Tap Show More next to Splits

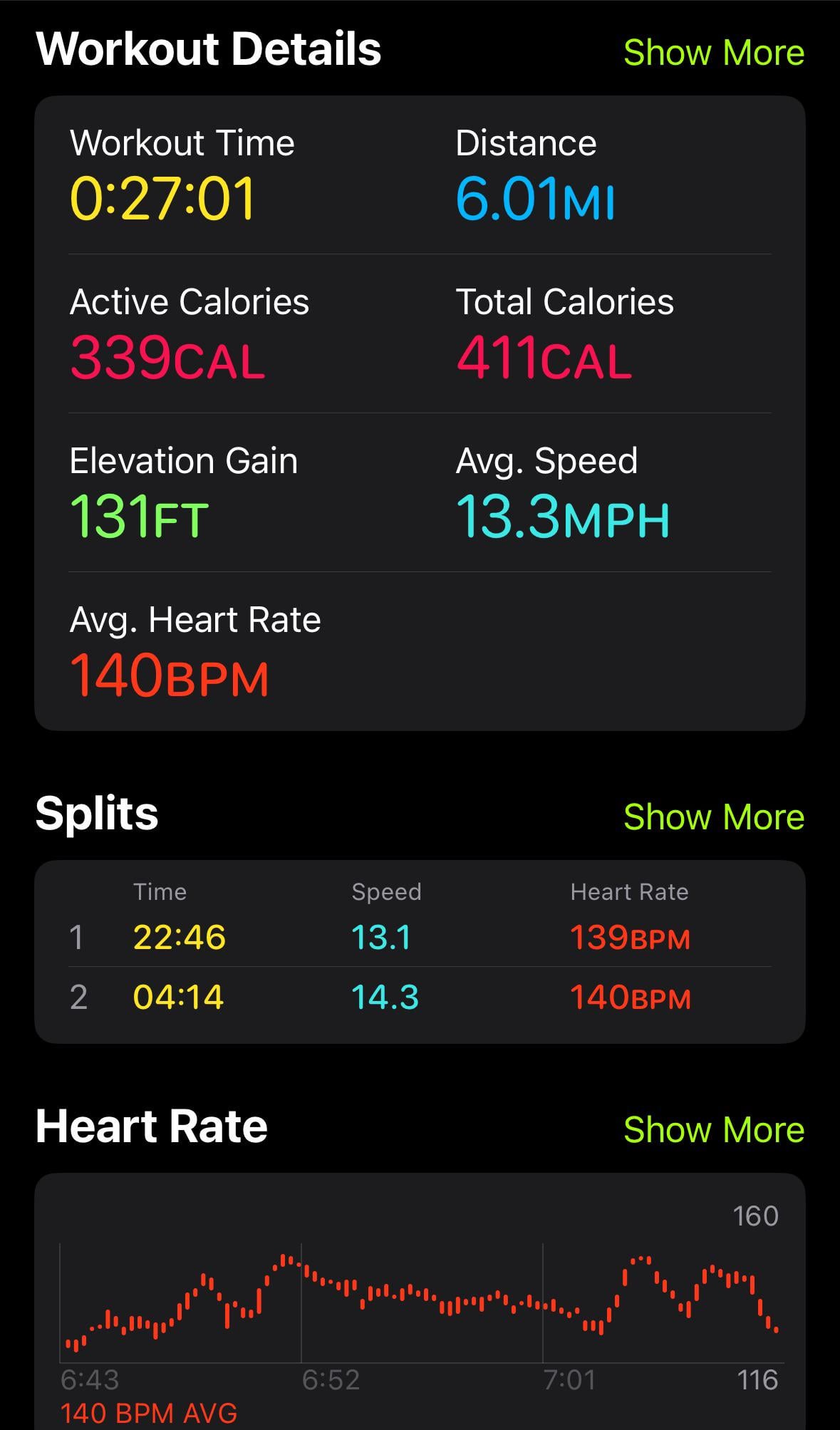(x=714, y=817)
